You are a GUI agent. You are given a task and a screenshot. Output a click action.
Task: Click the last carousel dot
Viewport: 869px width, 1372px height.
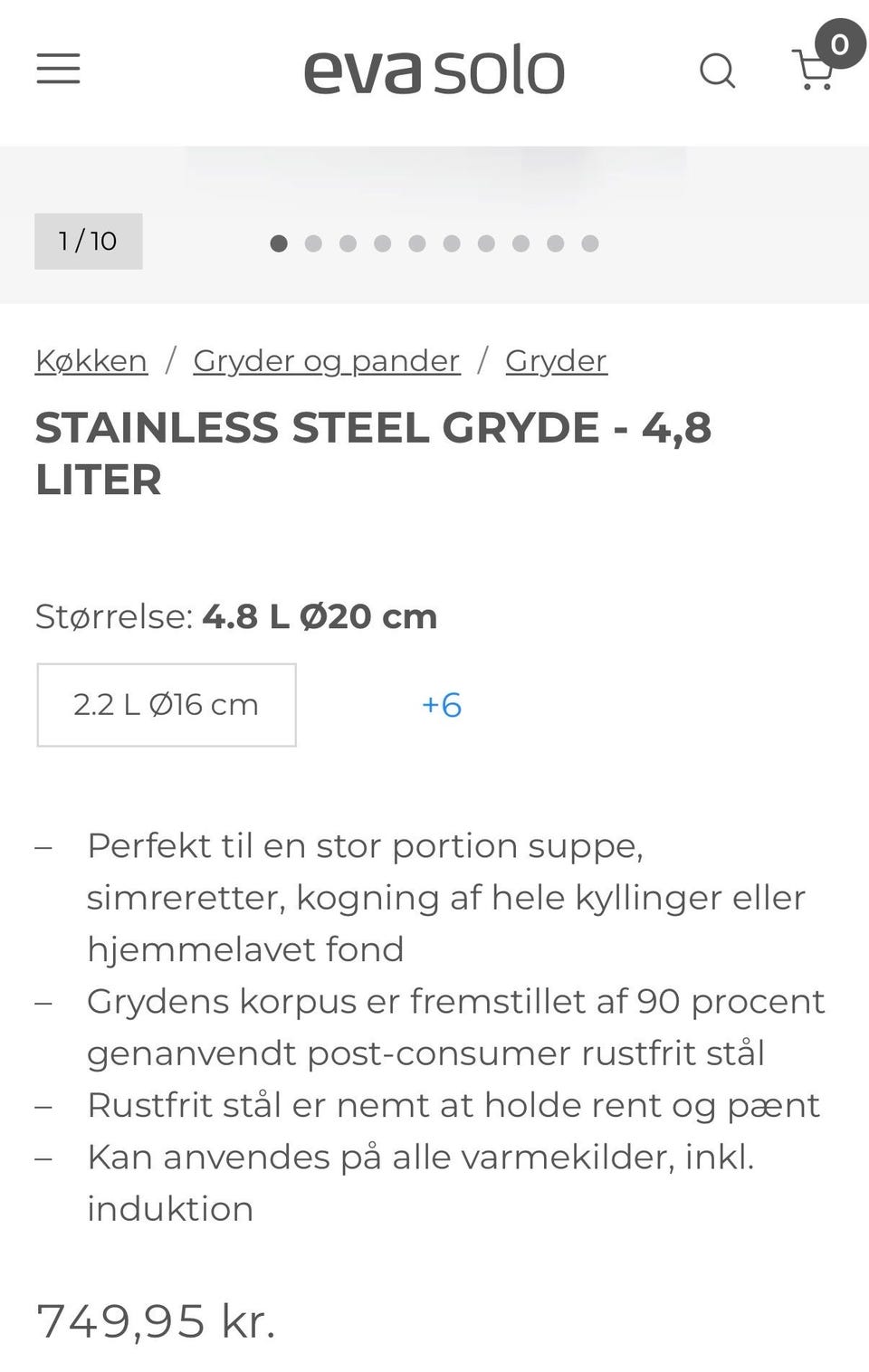(x=592, y=243)
